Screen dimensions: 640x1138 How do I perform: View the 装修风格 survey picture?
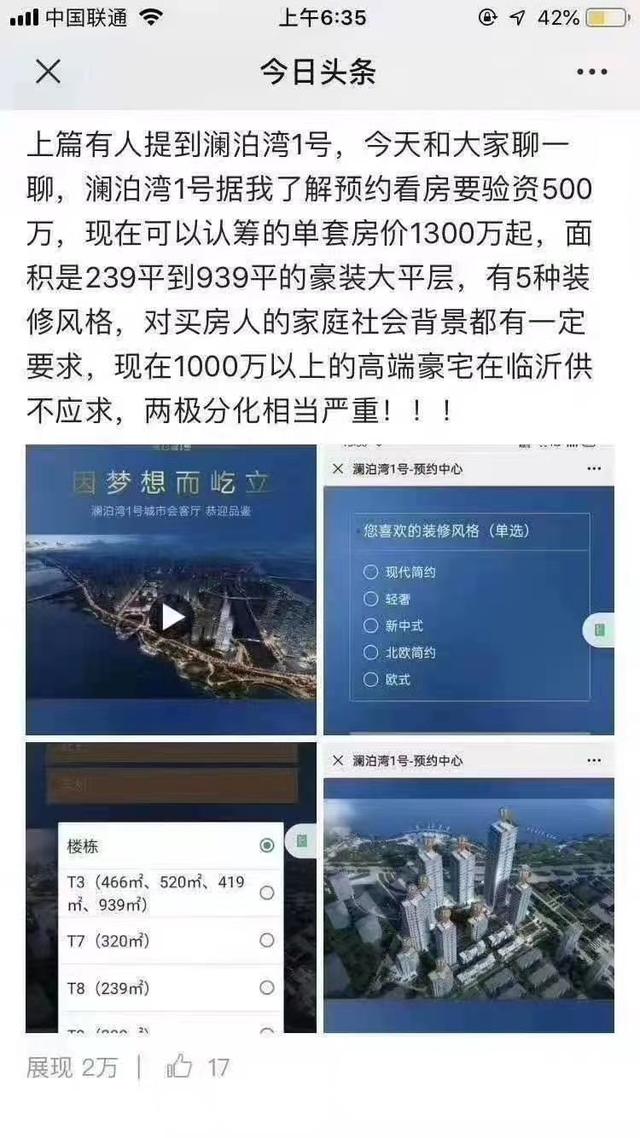(468, 590)
